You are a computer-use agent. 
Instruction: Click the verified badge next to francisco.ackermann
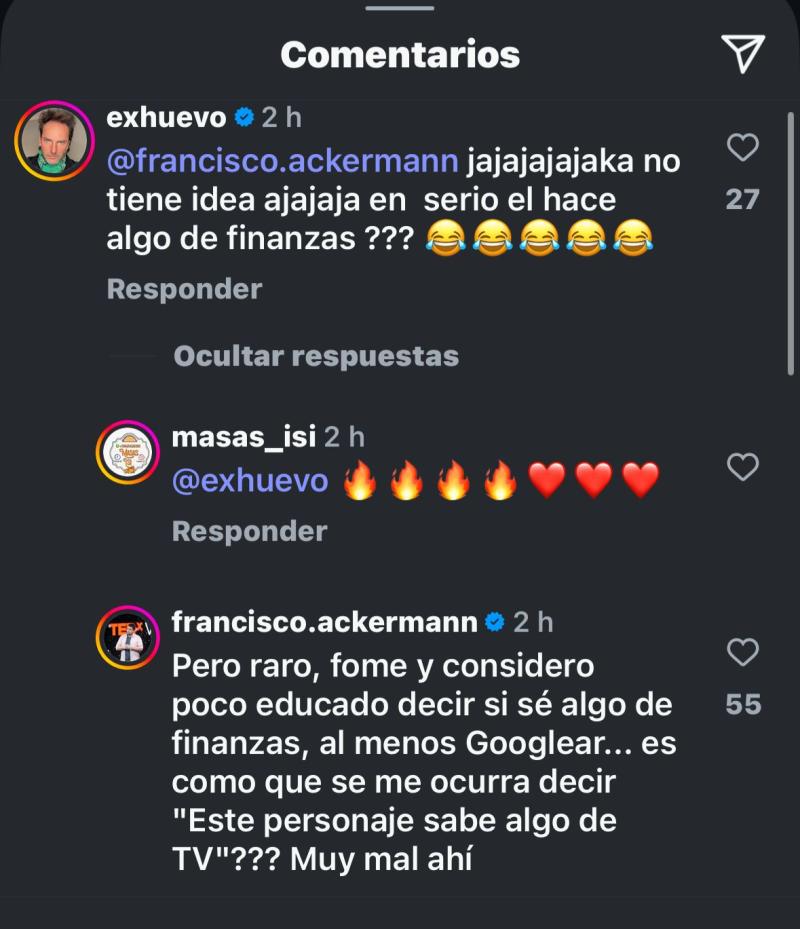tap(493, 620)
